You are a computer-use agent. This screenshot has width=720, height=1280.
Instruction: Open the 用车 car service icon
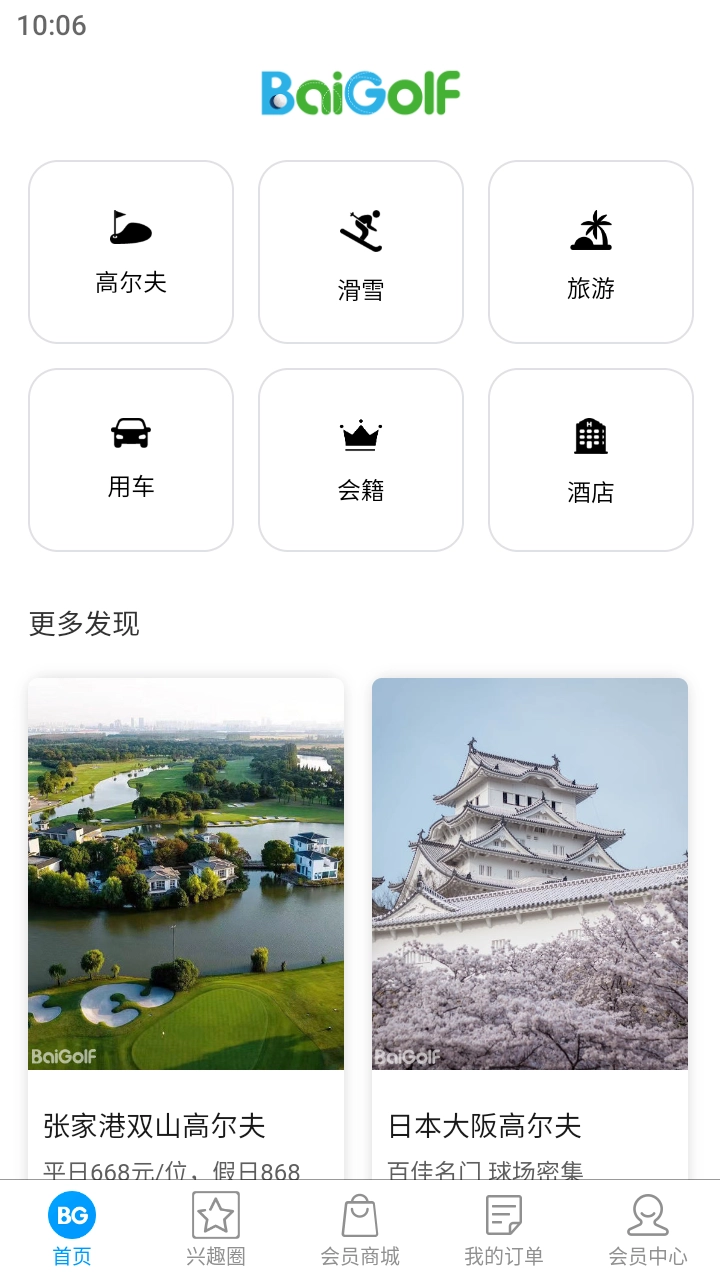pos(131,434)
